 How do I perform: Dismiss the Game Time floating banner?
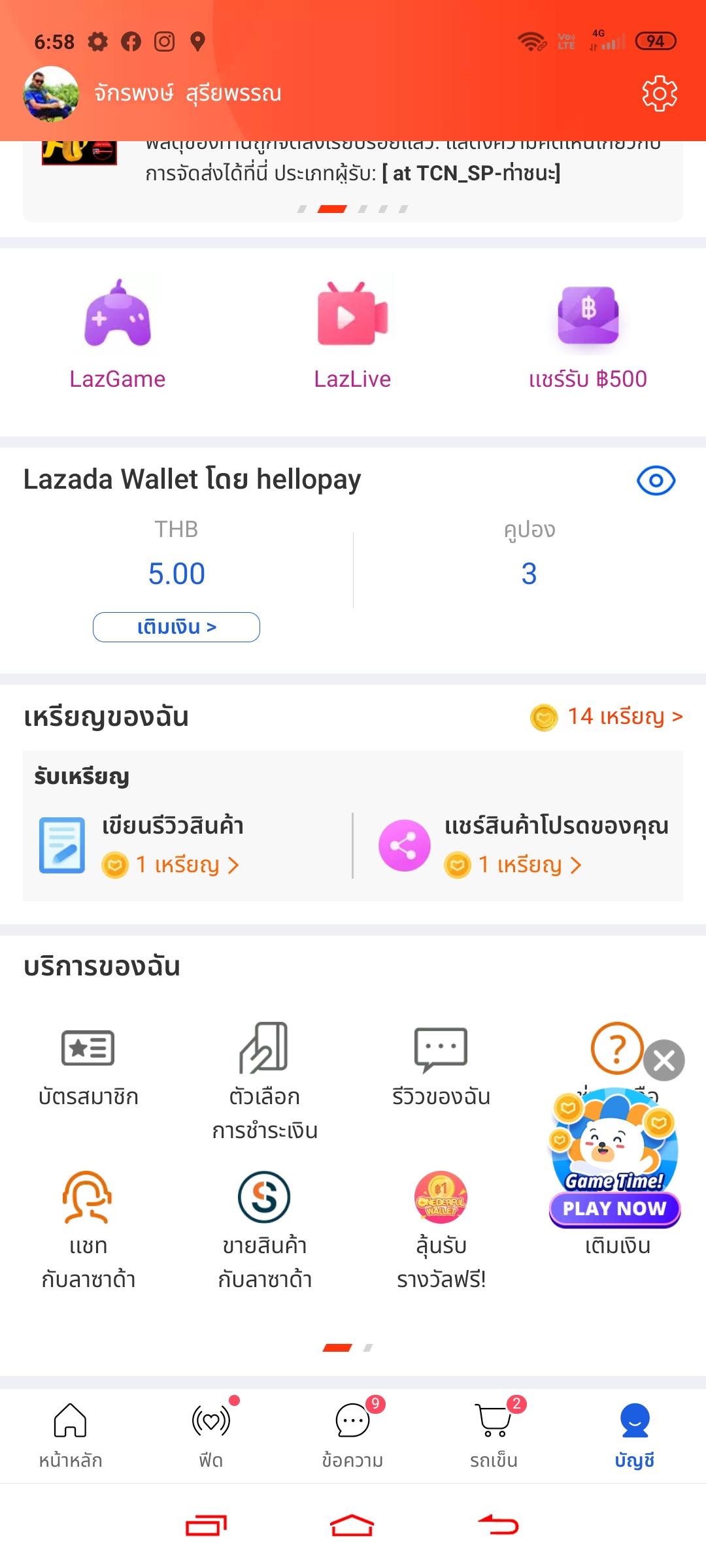pyautogui.click(x=664, y=1060)
